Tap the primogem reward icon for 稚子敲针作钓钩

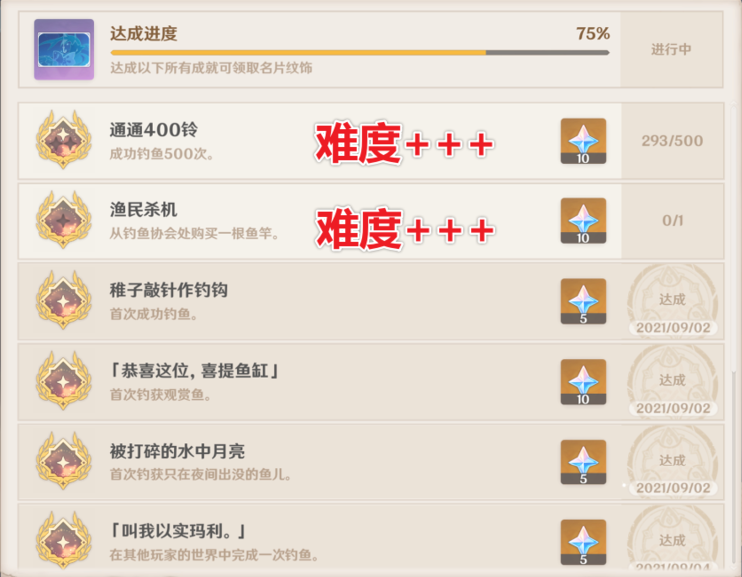pyautogui.click(x=583, y=302)
